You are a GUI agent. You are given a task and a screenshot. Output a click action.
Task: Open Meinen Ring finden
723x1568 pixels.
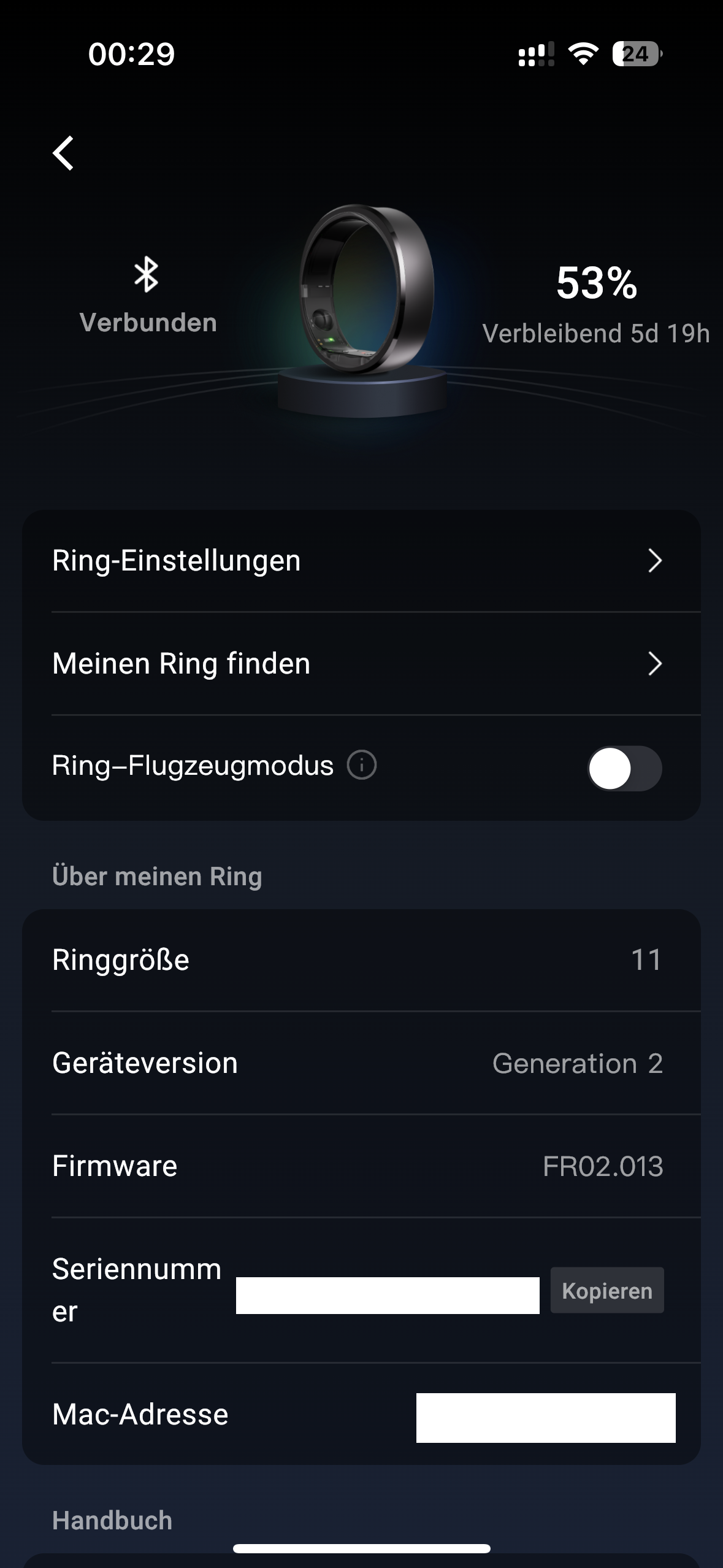tap(361, 664)
